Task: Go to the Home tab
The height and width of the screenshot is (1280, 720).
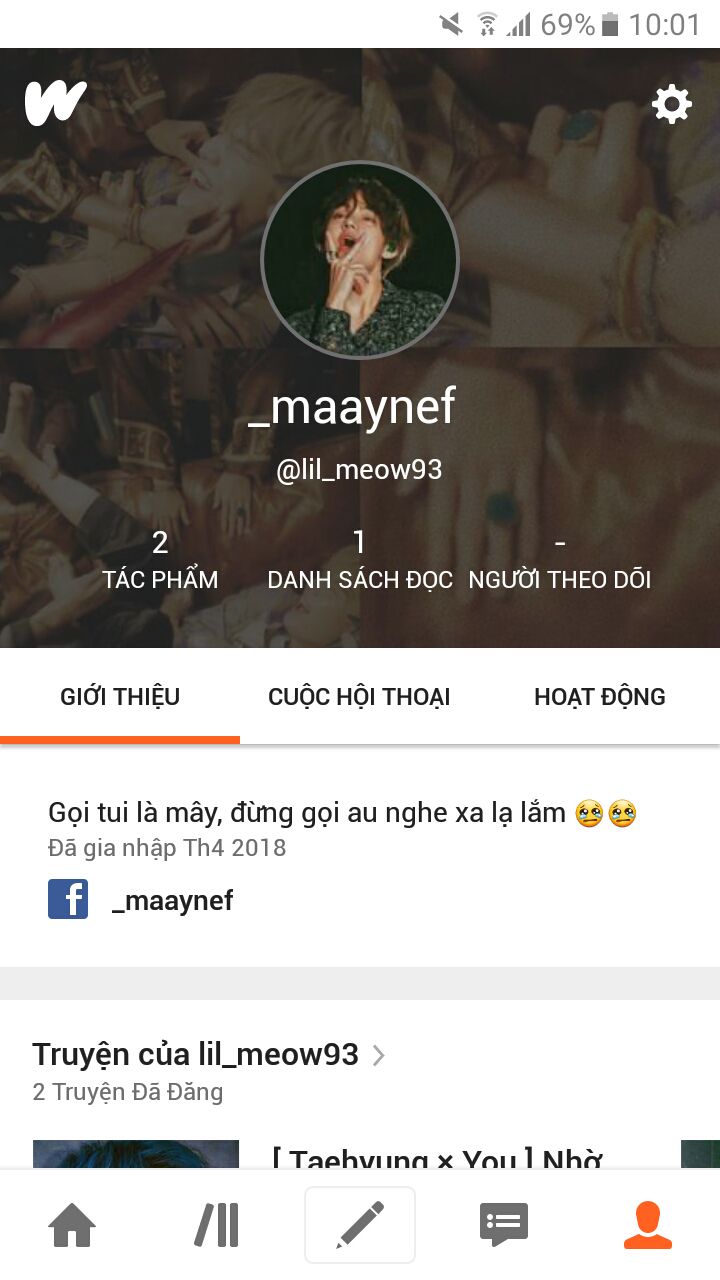Action: pyautogui.click(x=72, y=1225)
